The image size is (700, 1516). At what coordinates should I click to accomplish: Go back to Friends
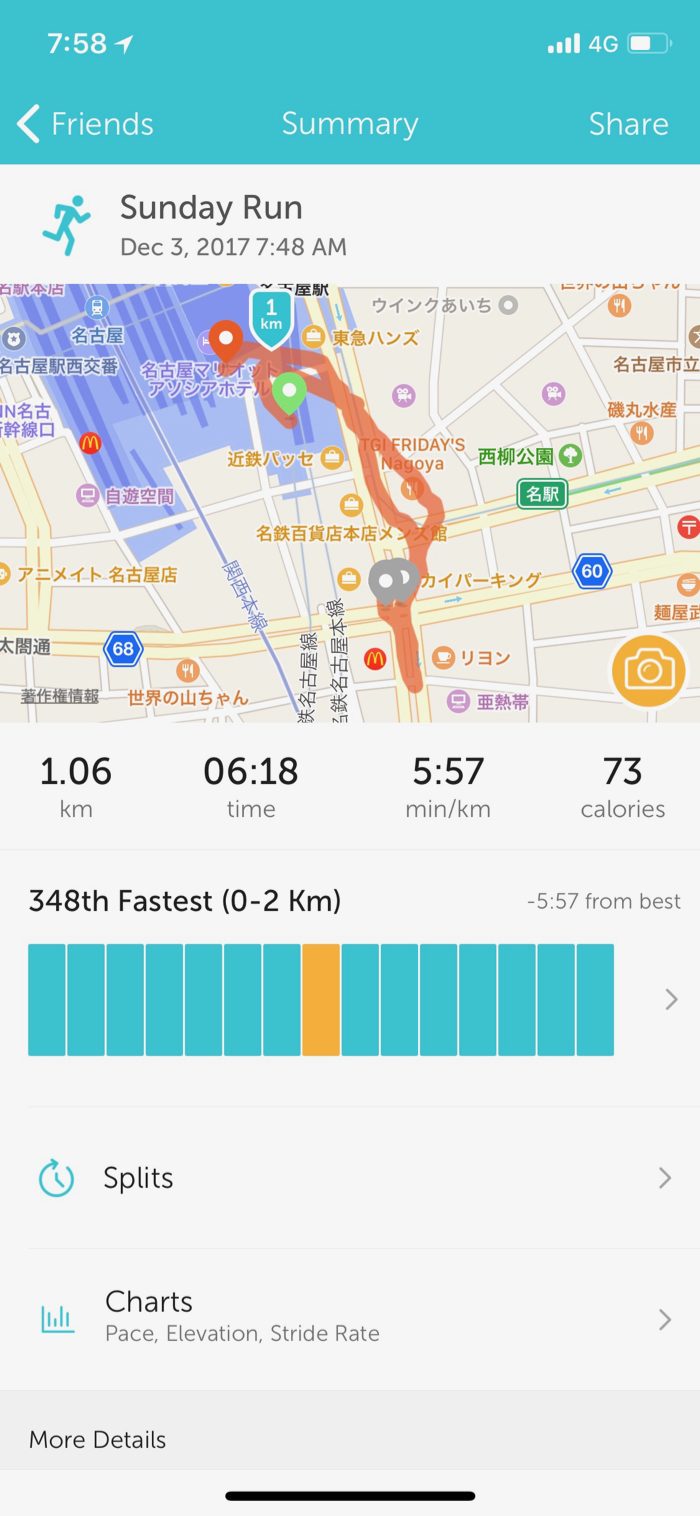(86, 124)
